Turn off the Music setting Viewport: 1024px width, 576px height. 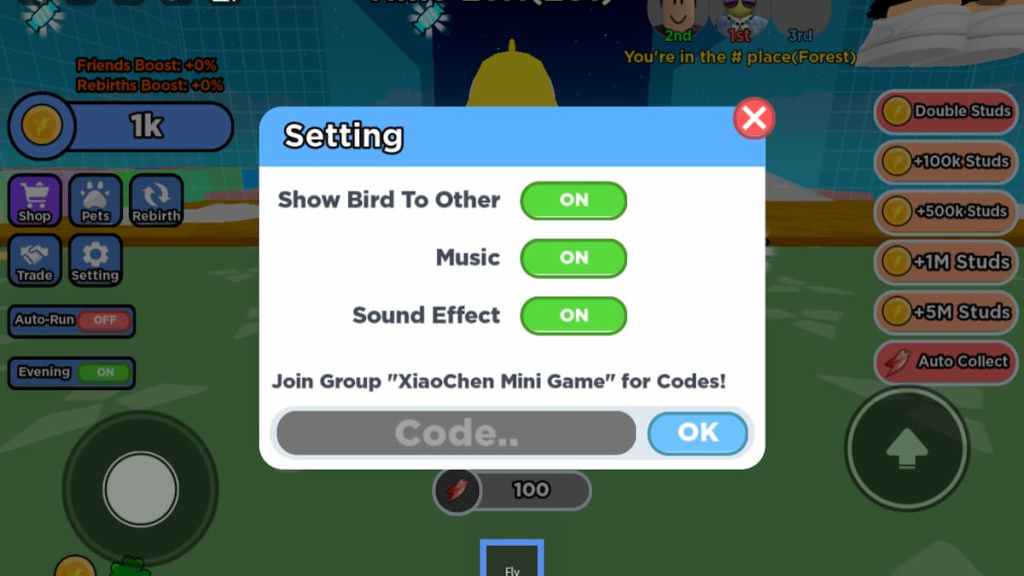click(573, 258)
